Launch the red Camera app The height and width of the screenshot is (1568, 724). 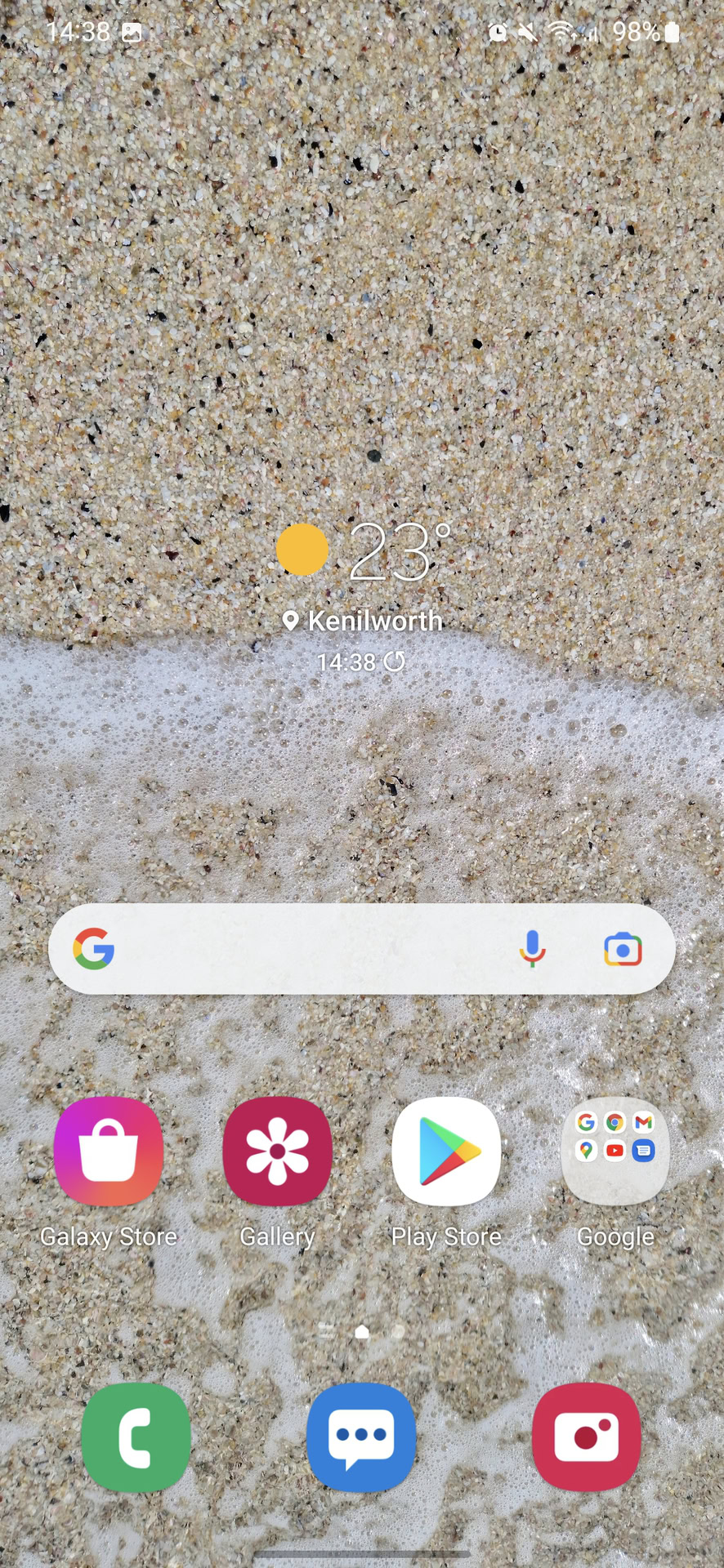pyautogui.click(x=587, y=1437)
